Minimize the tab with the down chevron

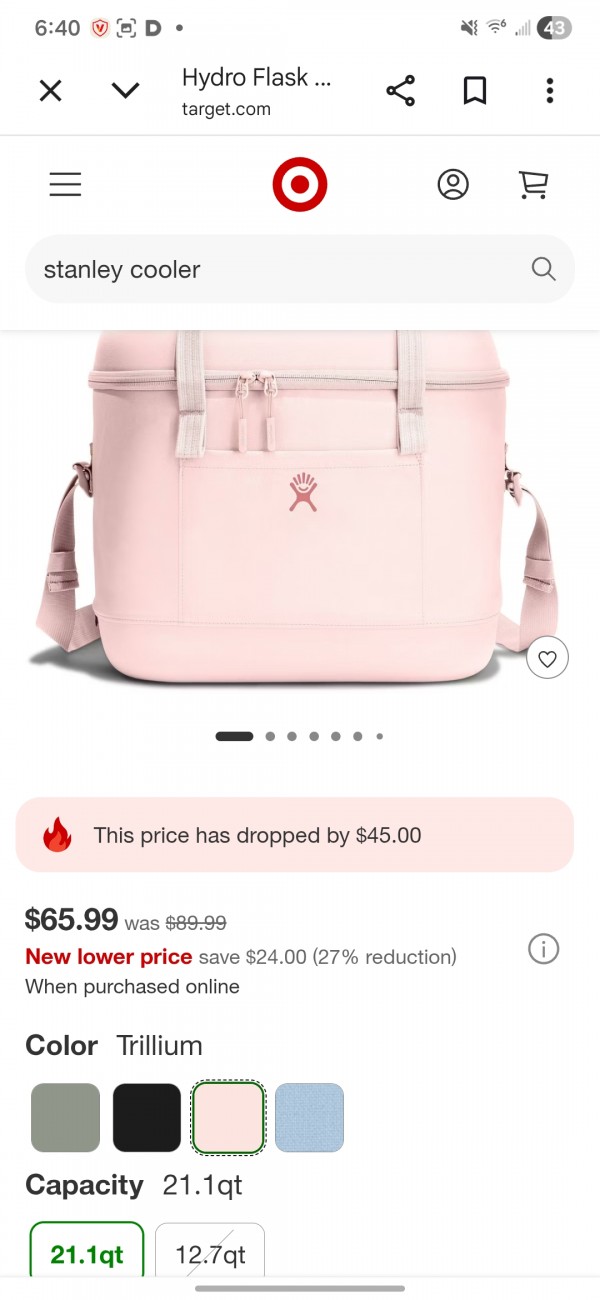(x=125, y=91)
